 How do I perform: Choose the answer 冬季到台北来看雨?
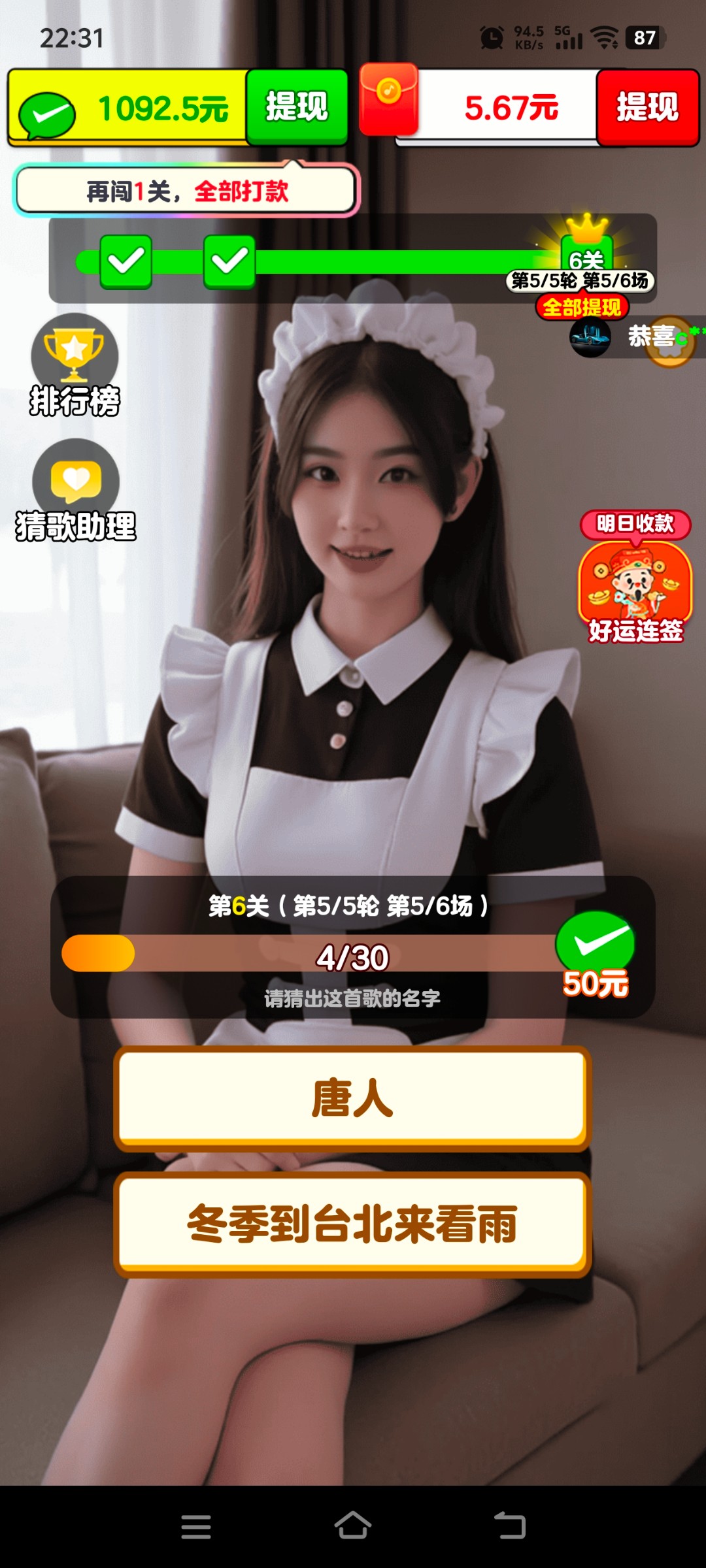click(353, 1224)
